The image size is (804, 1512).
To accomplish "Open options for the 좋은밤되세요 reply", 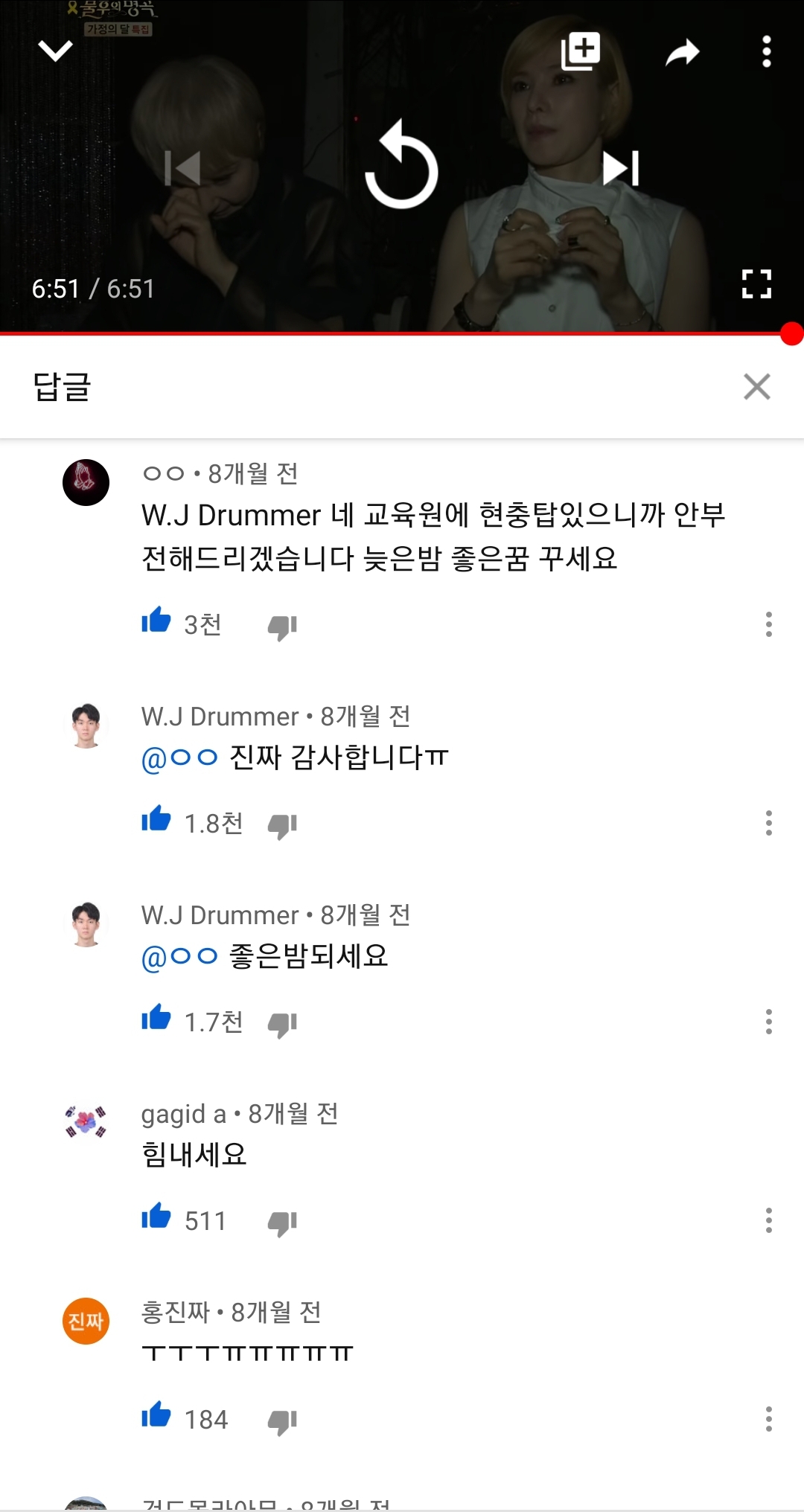I will (x=769, y=1022).
